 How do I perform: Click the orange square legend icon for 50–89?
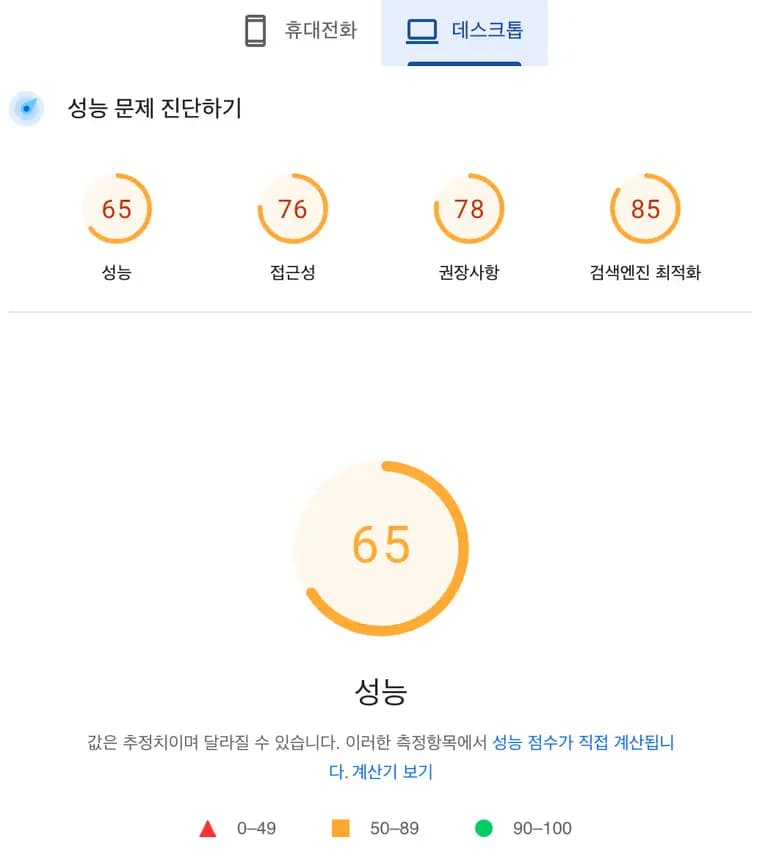(340, 828)
